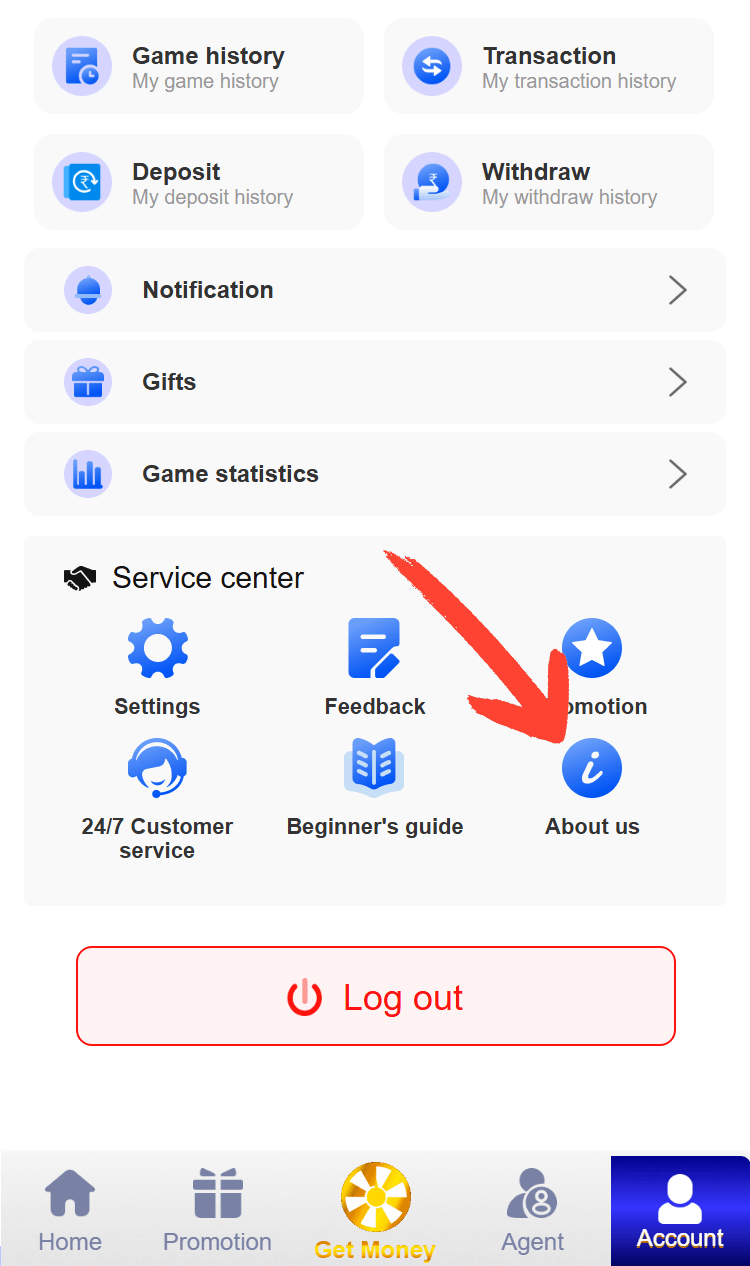Select Feedback in Service center

click(x=374, y=667)
